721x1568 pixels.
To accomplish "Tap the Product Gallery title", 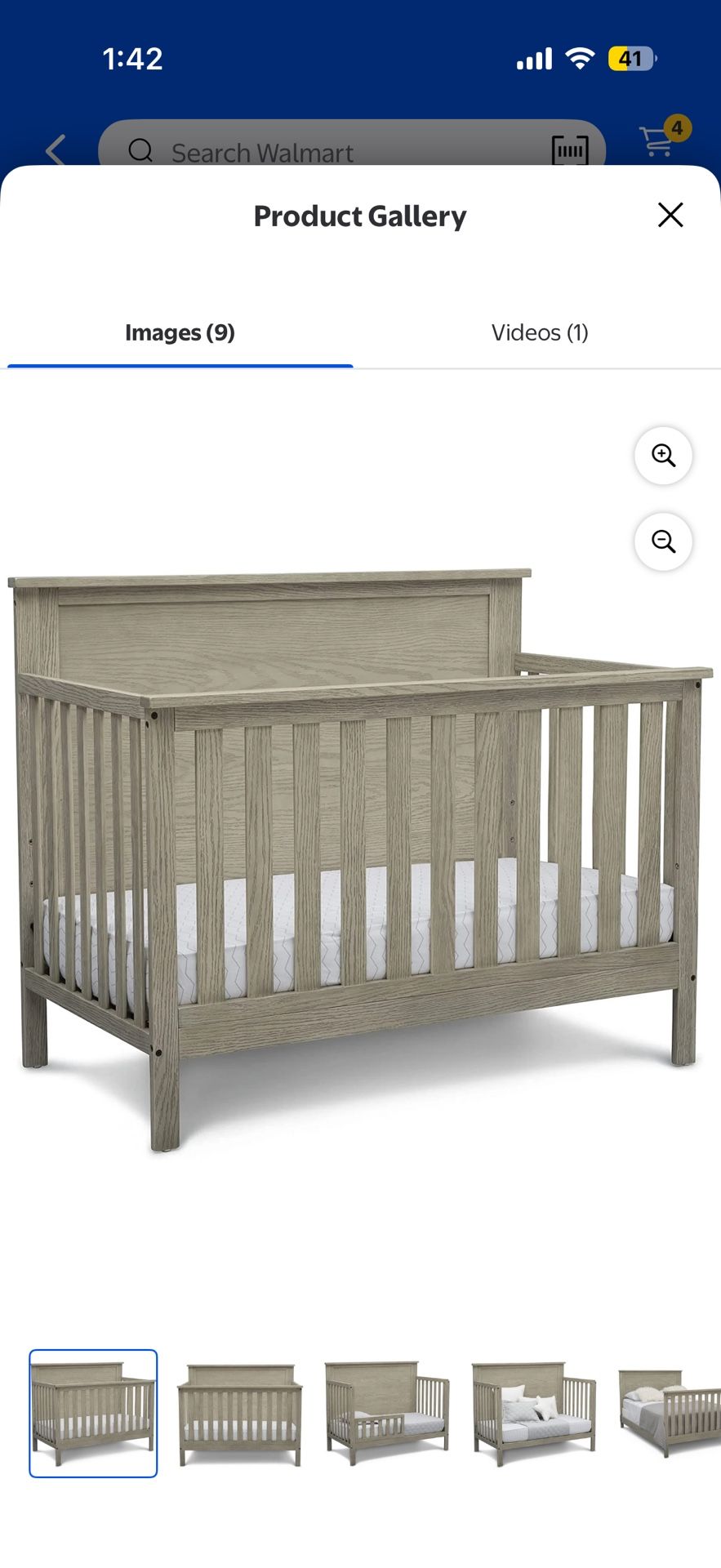I will tap(359, 215).
